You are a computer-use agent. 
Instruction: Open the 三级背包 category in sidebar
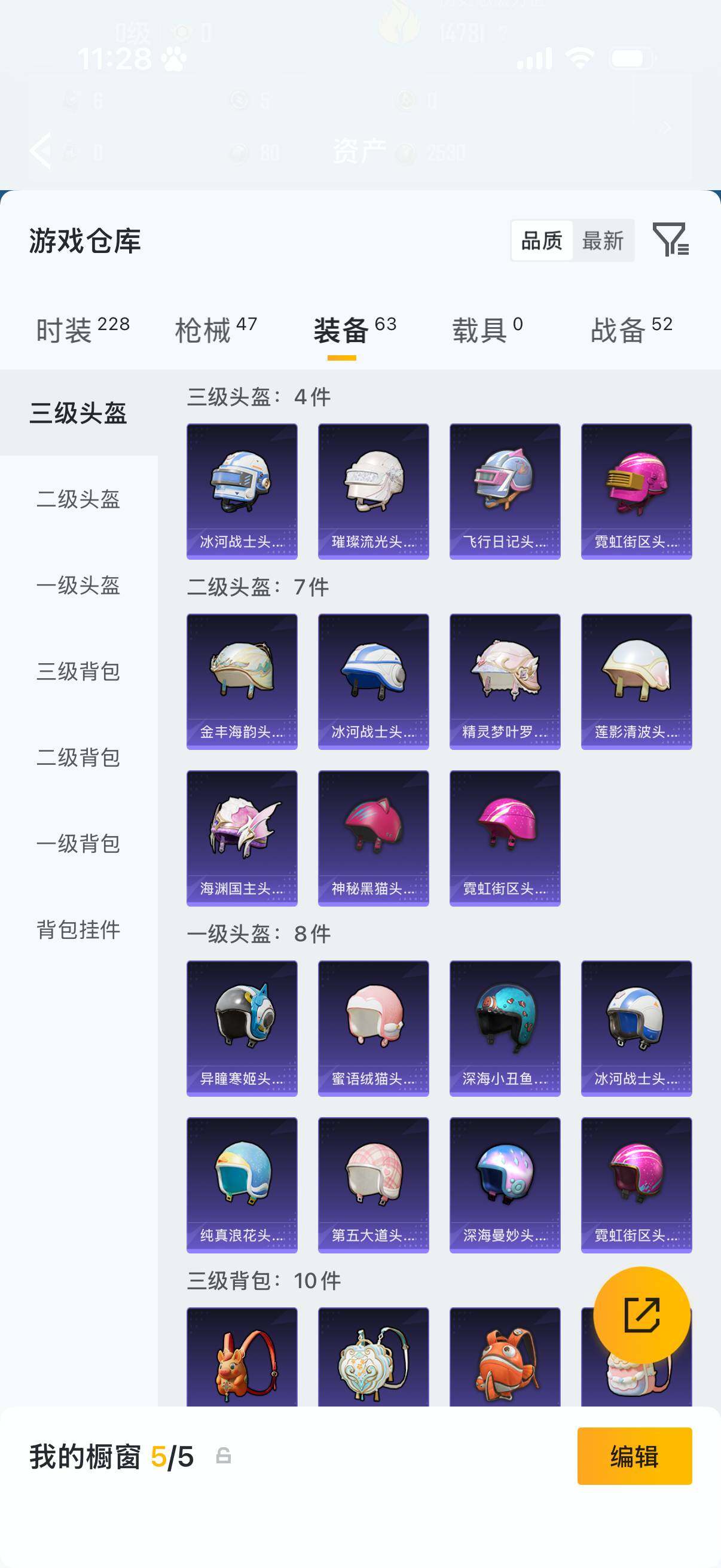[x=79, y=671]
